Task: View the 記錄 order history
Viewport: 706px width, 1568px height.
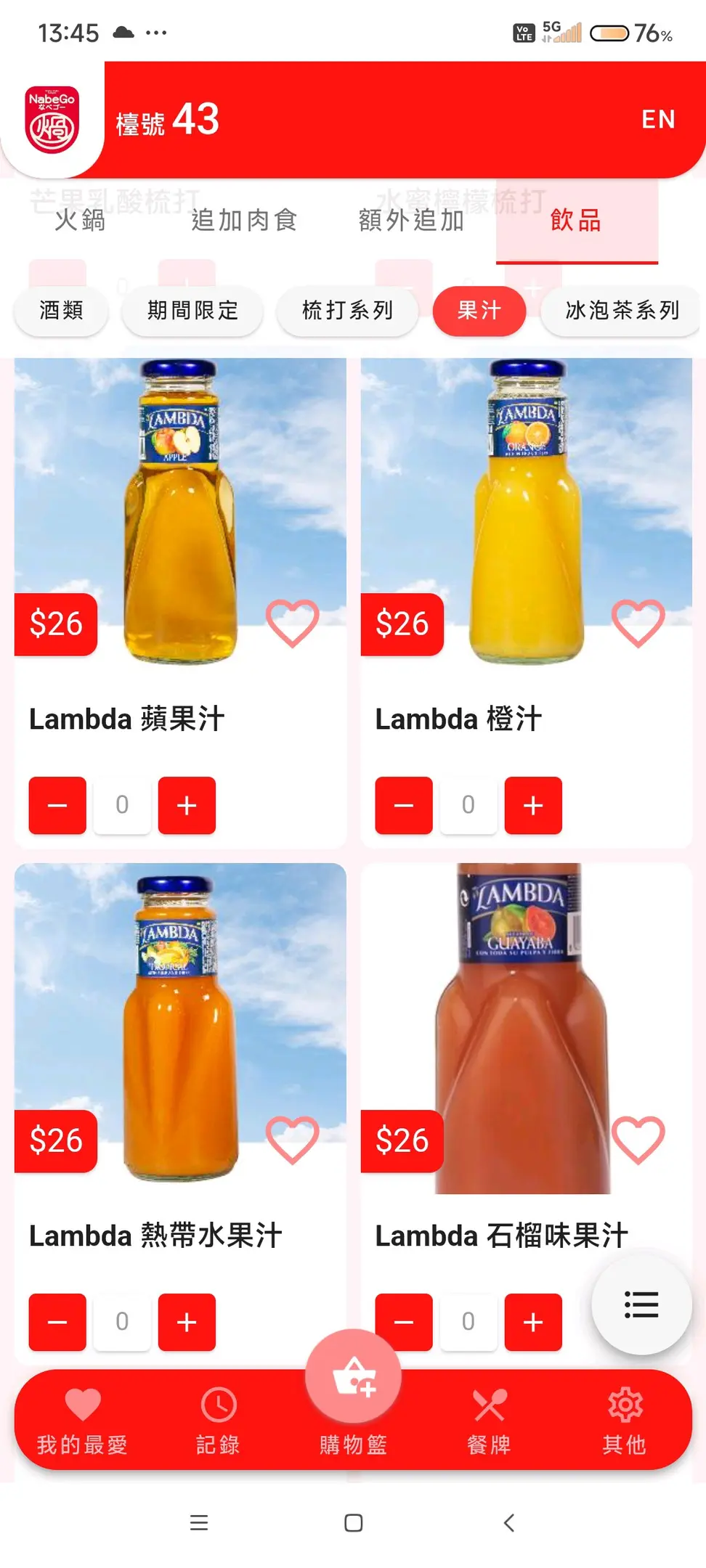Action: tap(218, 1421)
